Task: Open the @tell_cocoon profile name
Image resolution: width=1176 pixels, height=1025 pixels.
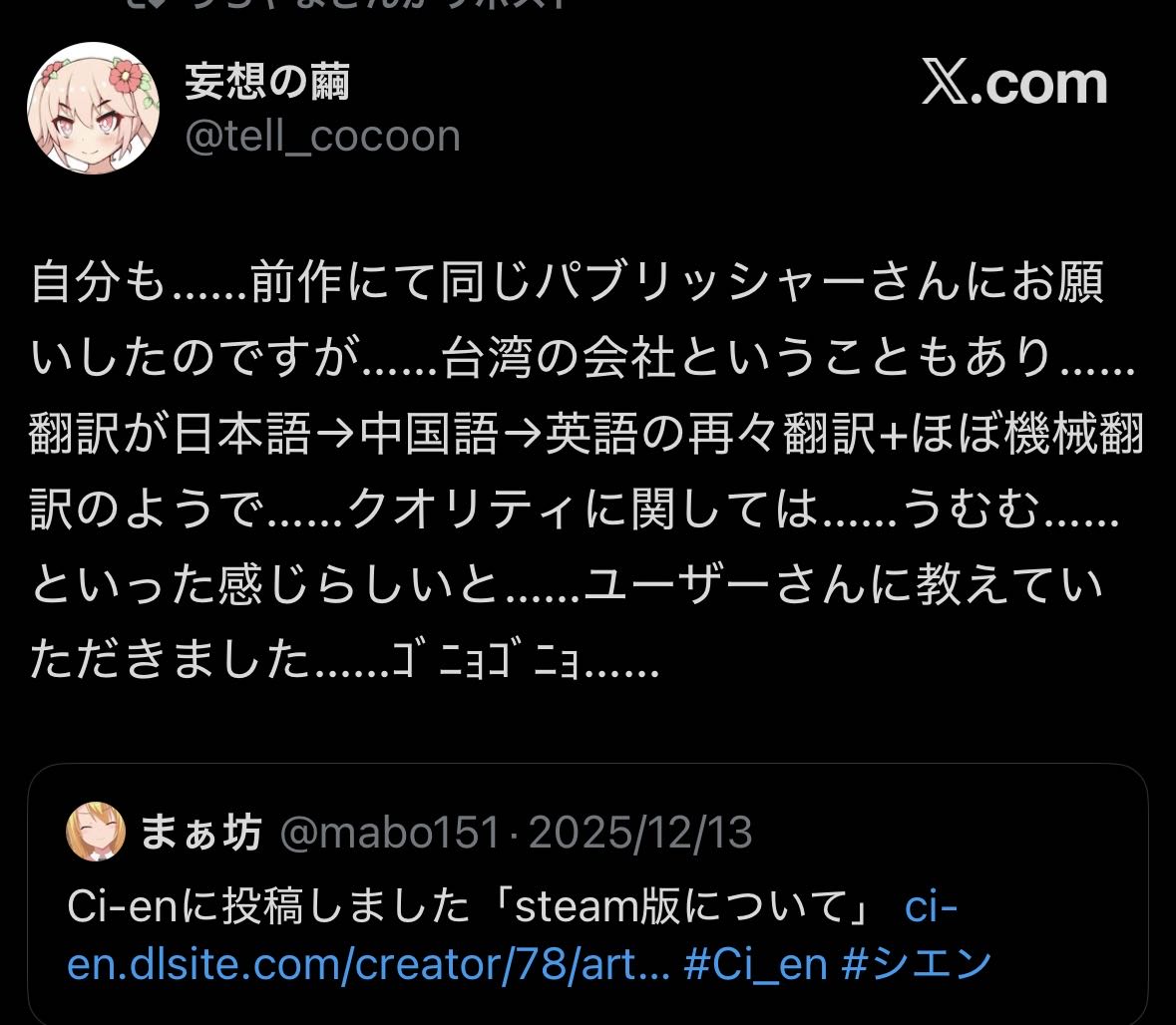Action: click(322, 136)
